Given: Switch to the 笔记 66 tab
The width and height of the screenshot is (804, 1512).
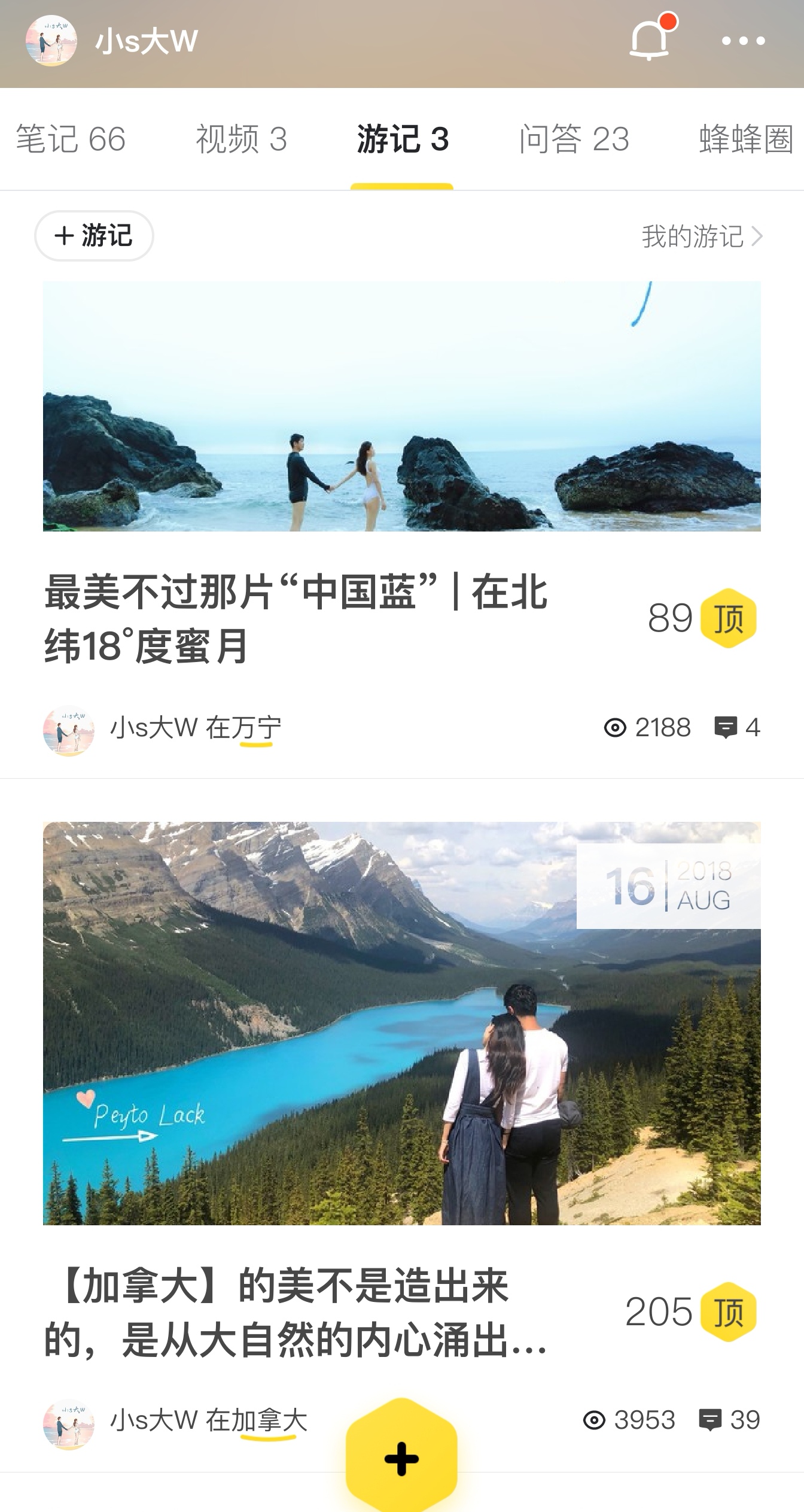Looking at the screenshot, I should coord(71,139).
